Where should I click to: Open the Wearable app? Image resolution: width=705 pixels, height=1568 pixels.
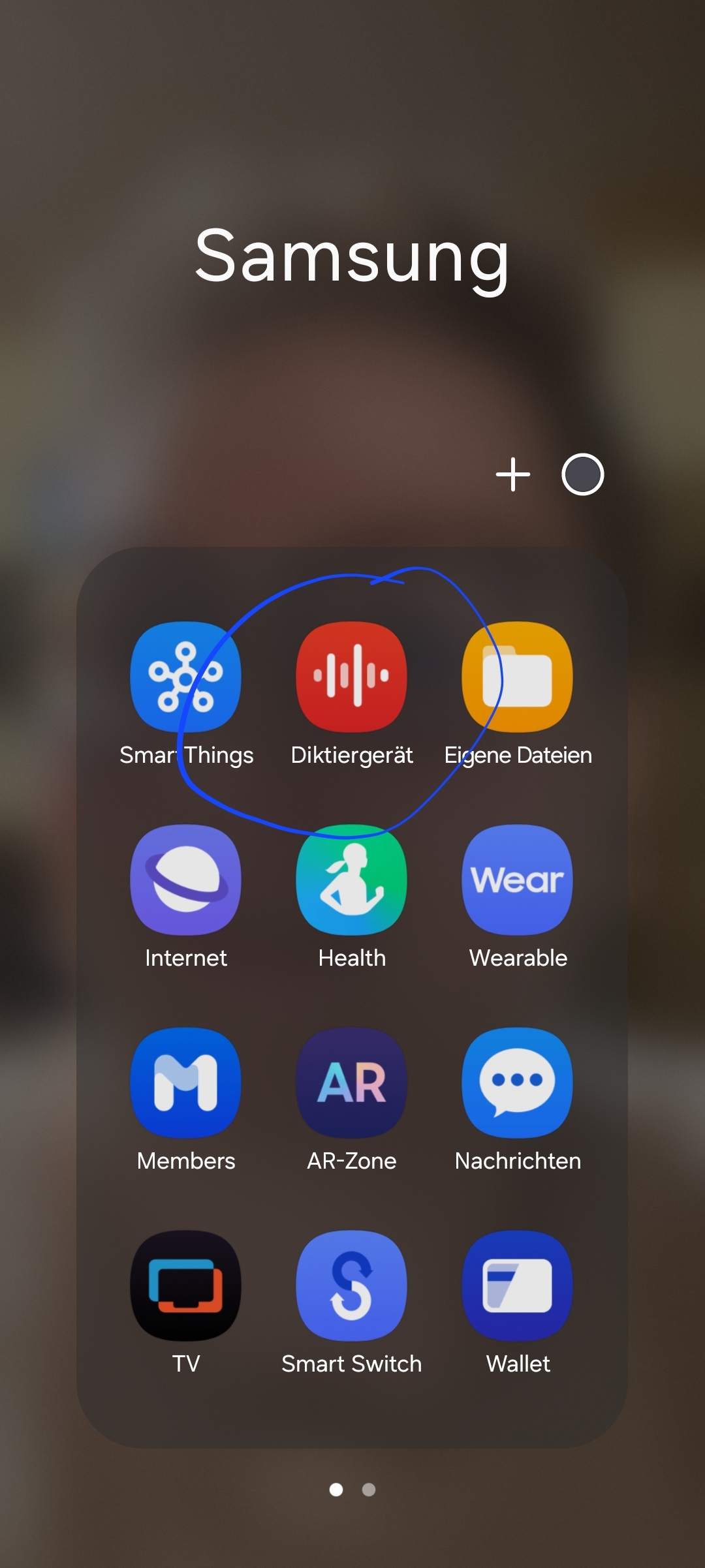click(x=518, y=880)
